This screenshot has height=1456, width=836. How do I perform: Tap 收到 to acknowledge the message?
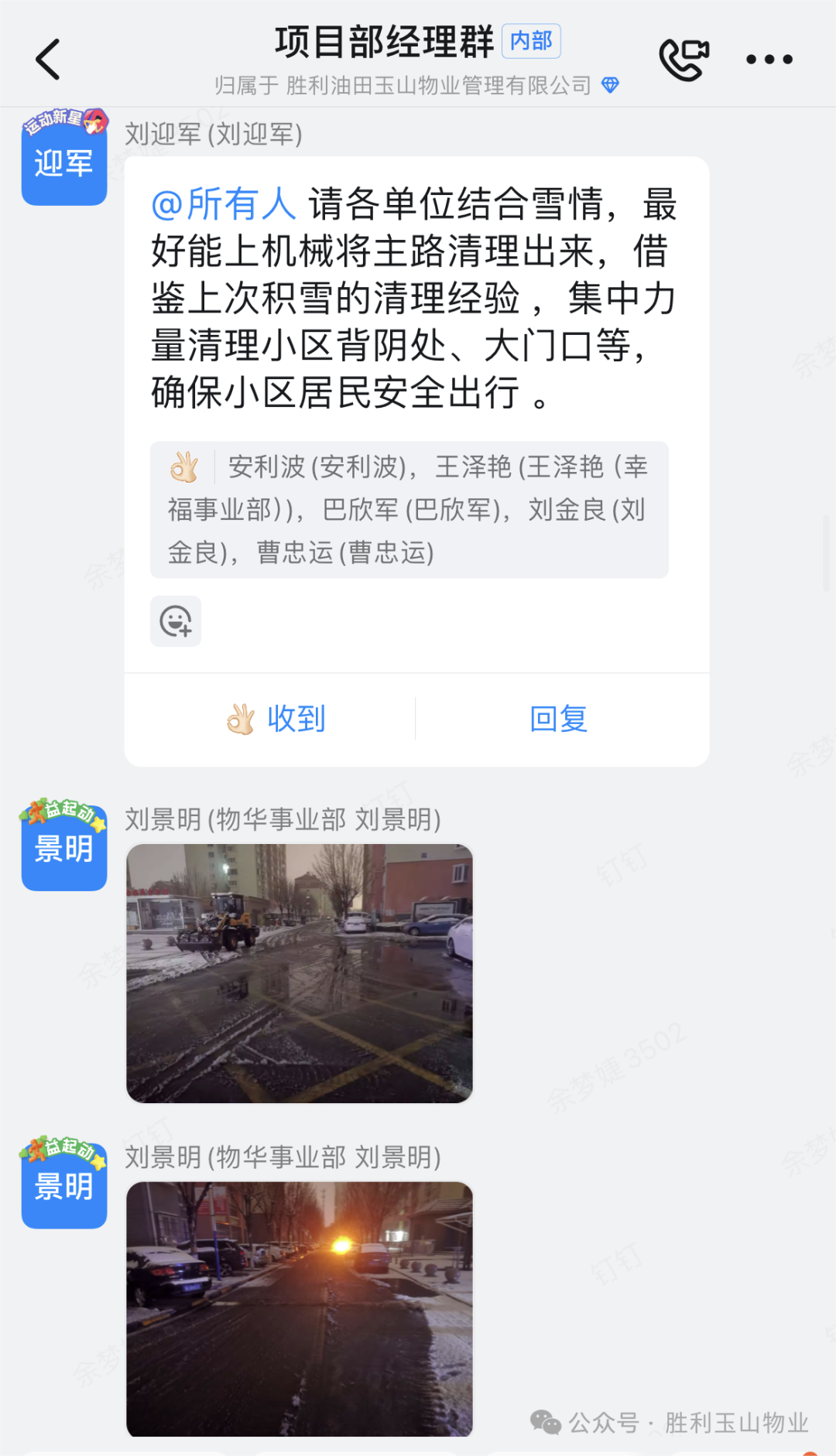pyautogui.click(x=276, y=719)
